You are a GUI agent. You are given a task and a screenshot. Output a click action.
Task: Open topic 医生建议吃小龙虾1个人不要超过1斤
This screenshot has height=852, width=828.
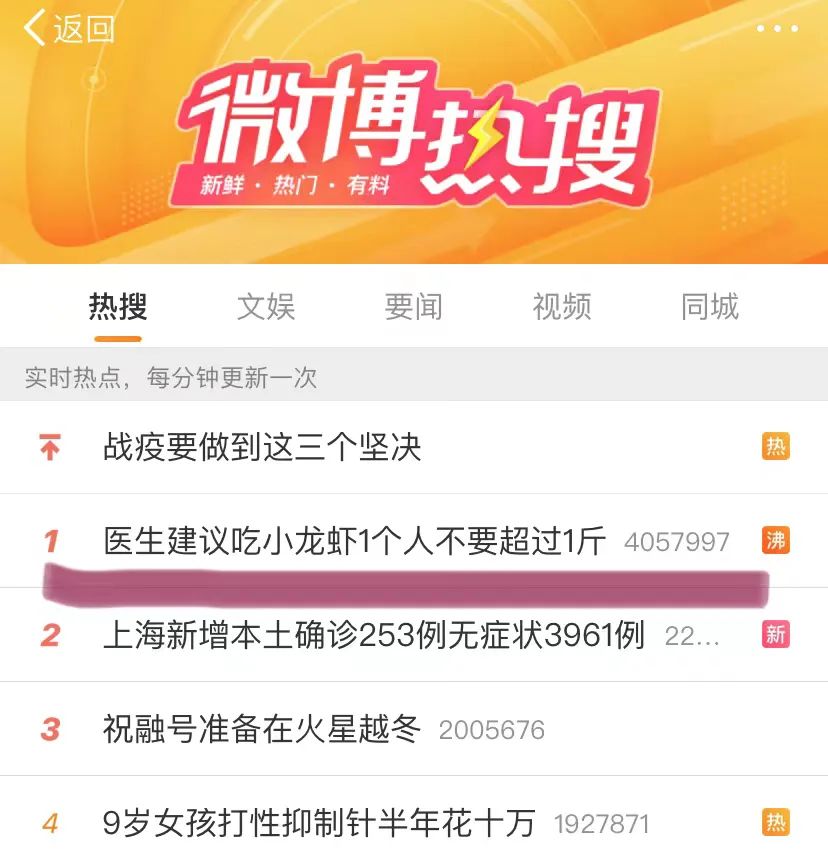[x=355, y=541]
